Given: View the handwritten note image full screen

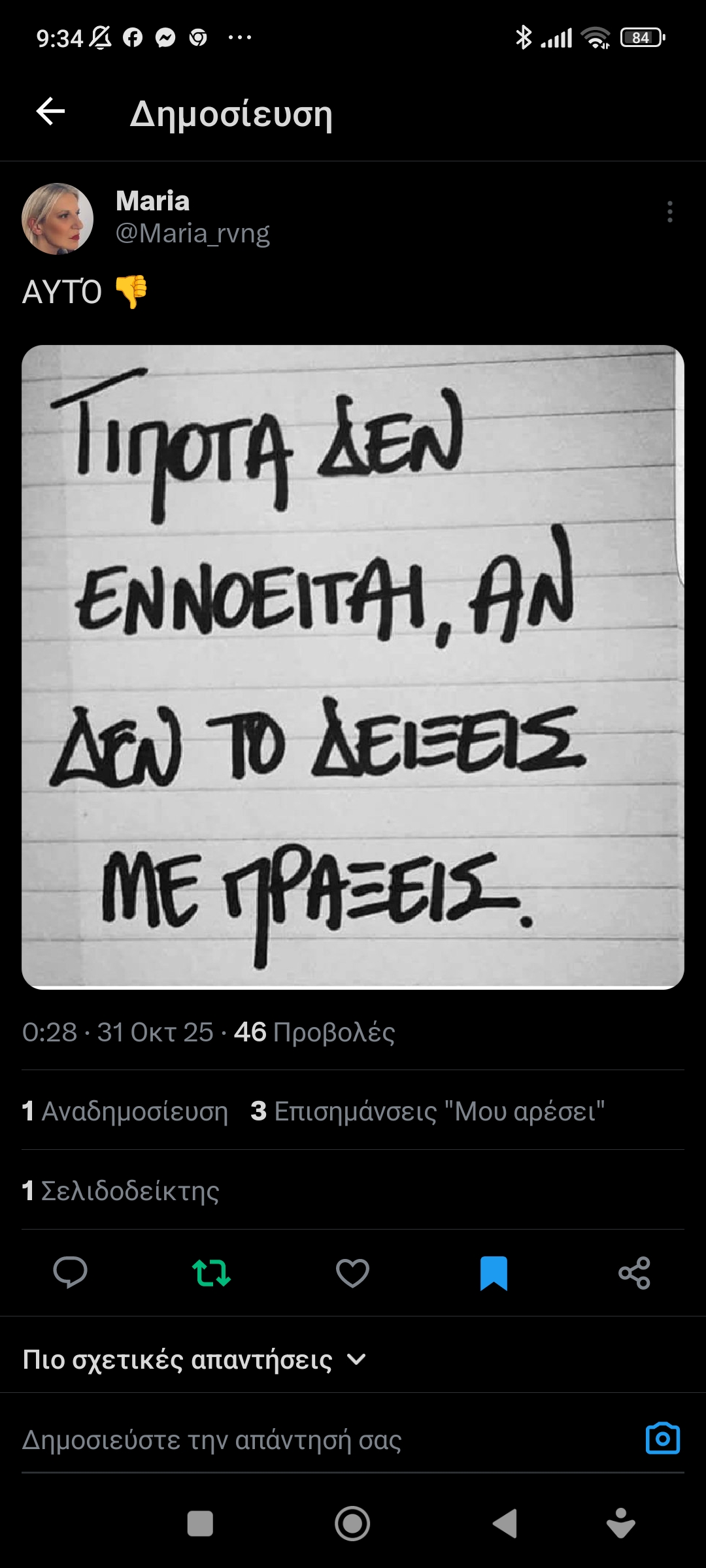Looking at the screenshot, I should [x=353, y=666].
